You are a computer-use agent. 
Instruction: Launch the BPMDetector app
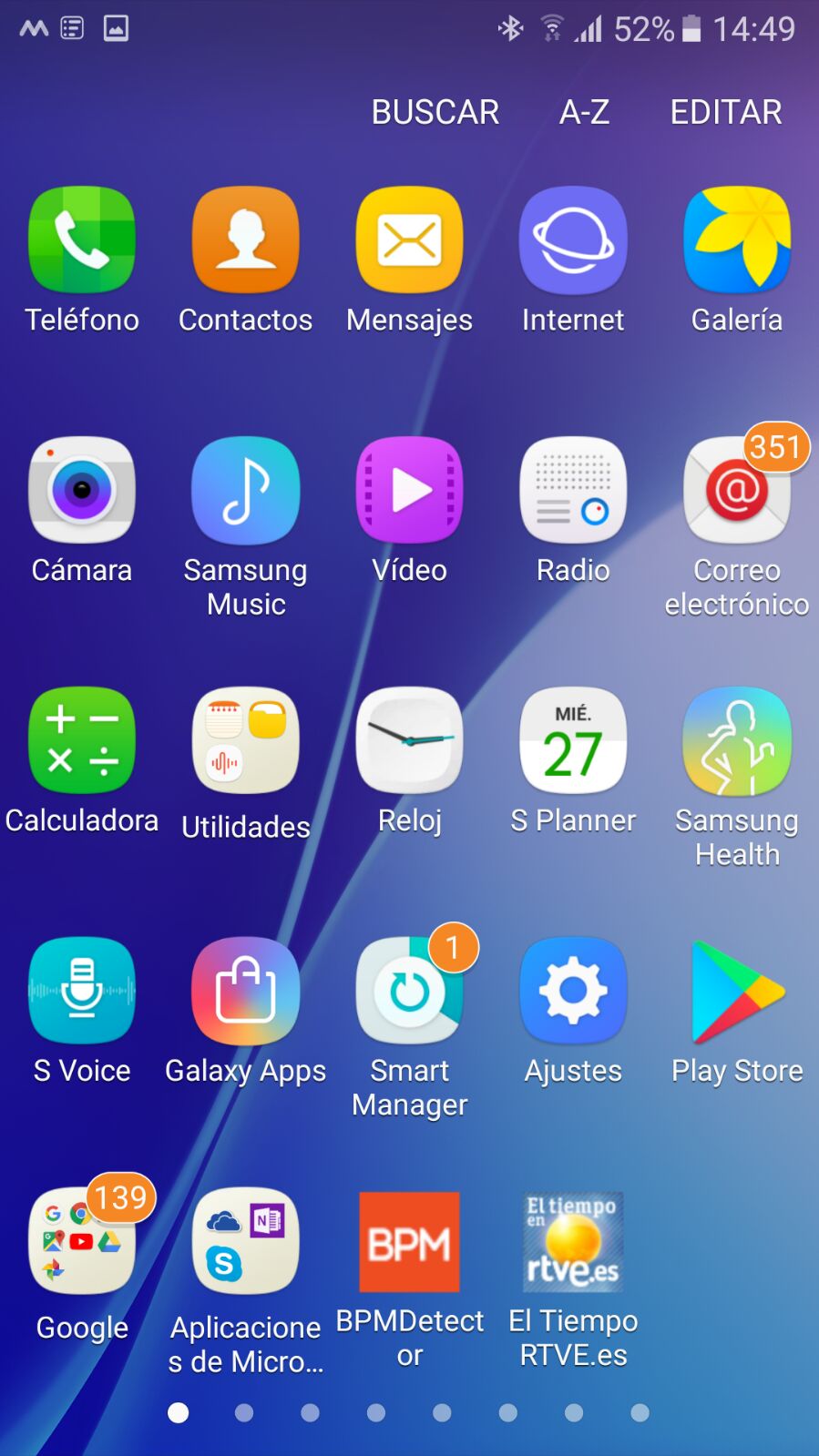coord(409,1242)
